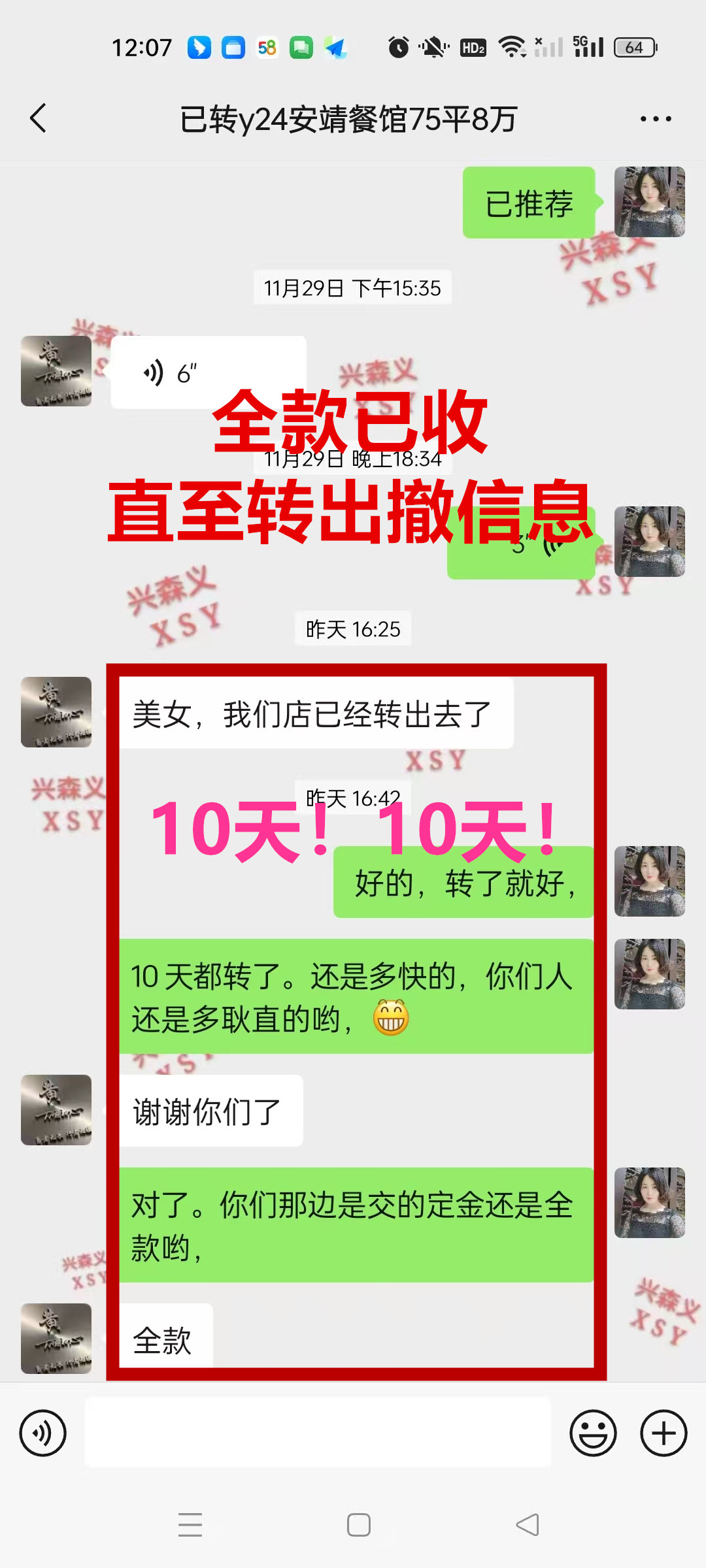Open the plus attachment menu
706x1568 pixels.
(x=664, y=1433)
